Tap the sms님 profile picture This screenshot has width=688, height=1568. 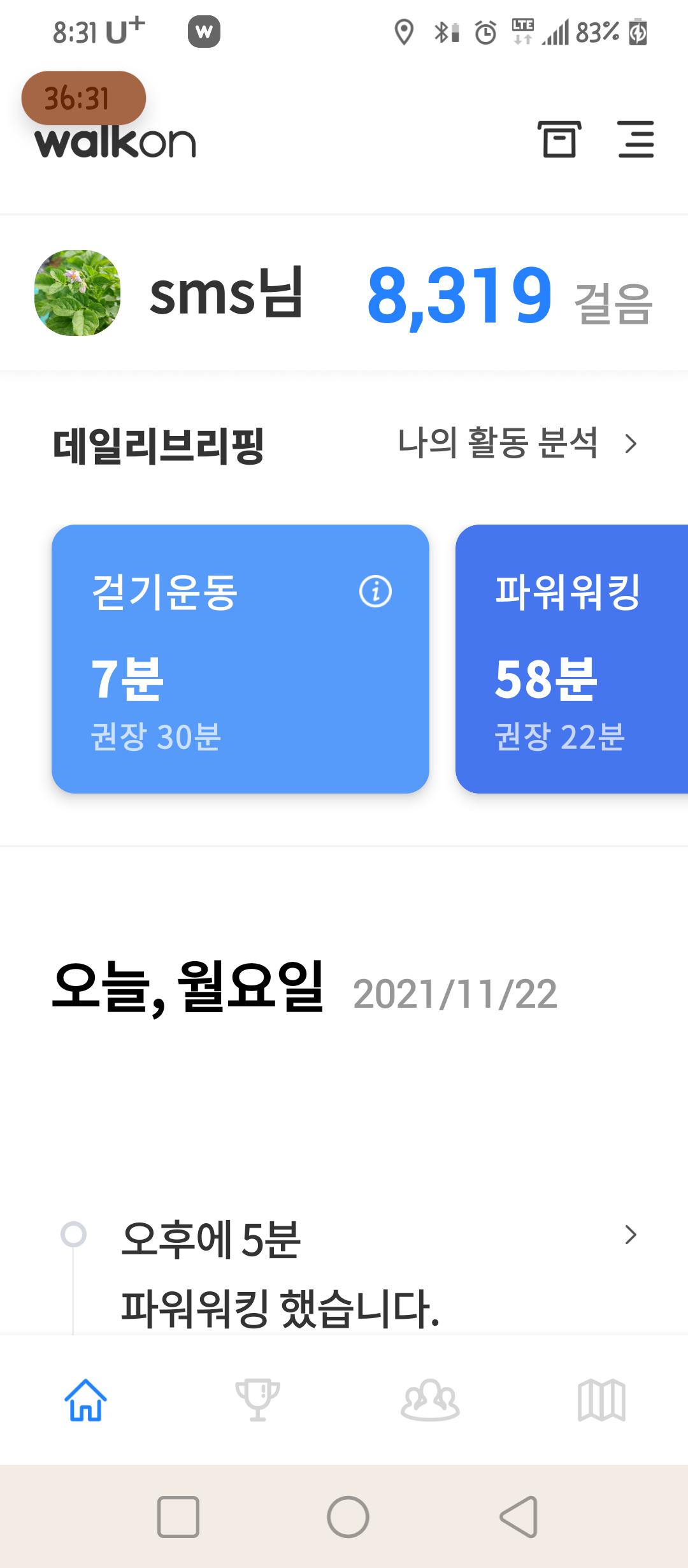tap(77, 293)
